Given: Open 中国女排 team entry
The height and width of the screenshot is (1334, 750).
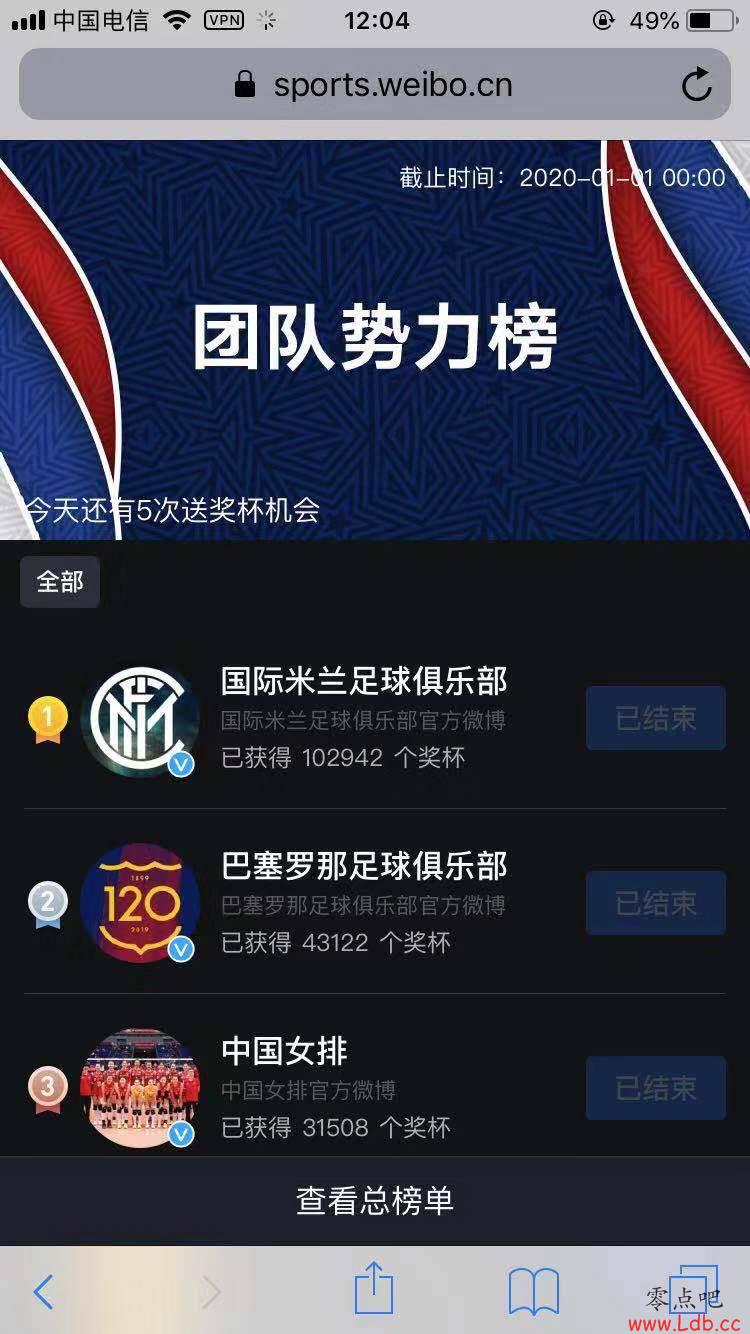Looking at the screenshot, I should [x=284, y=1052].
